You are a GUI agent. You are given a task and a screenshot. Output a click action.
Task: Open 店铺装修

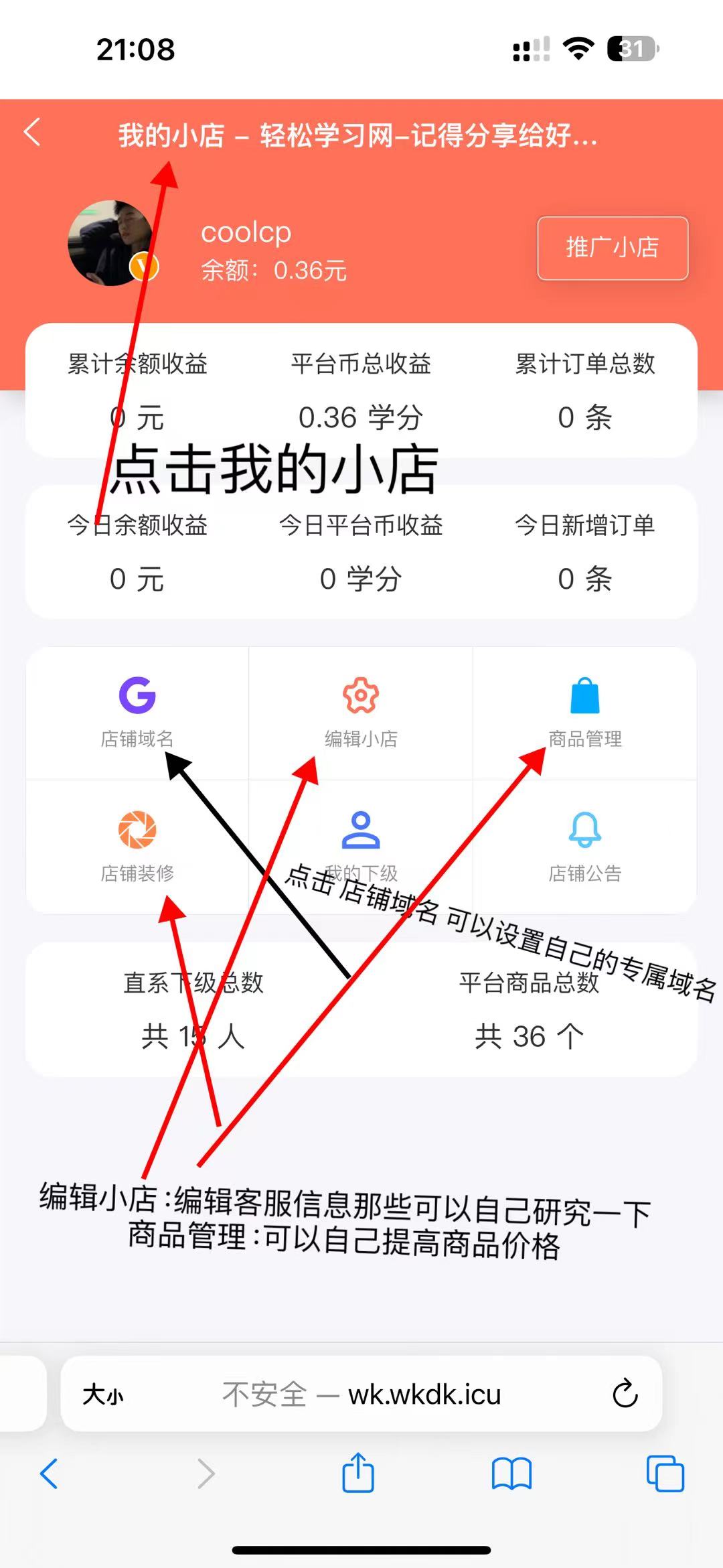[137, 846]
